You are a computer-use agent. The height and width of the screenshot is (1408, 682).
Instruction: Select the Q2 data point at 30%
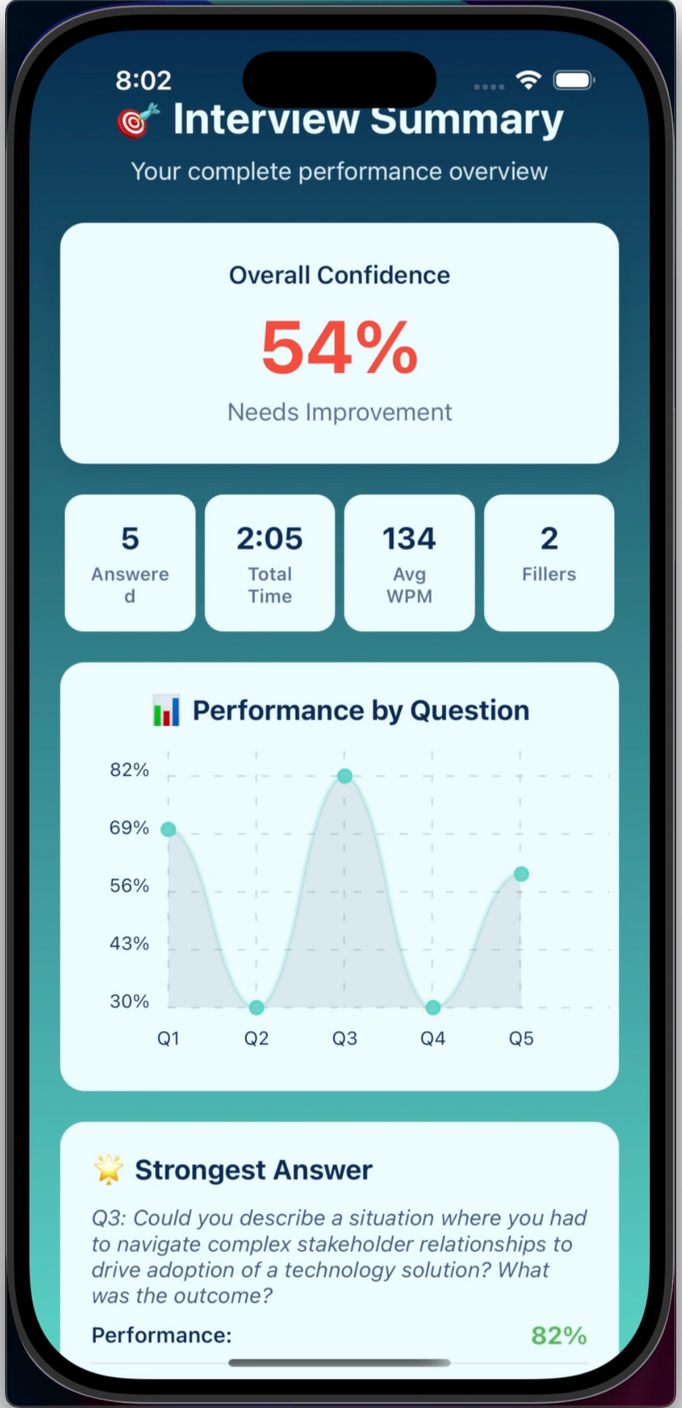click(x=256, y=1007)
